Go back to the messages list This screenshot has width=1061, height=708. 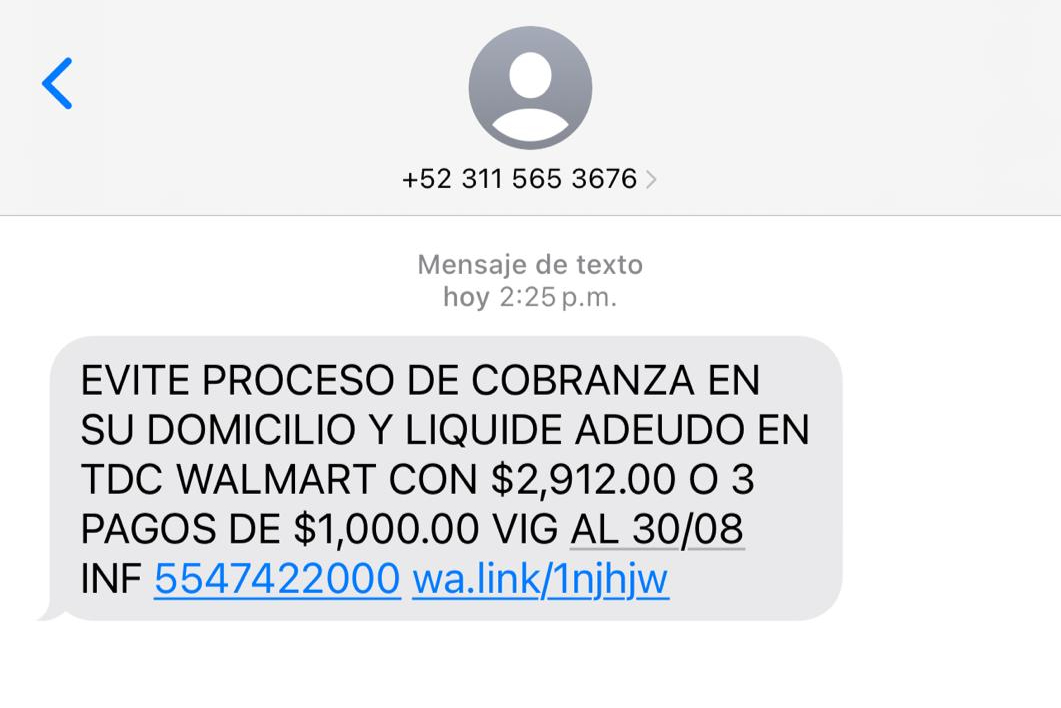57,83
